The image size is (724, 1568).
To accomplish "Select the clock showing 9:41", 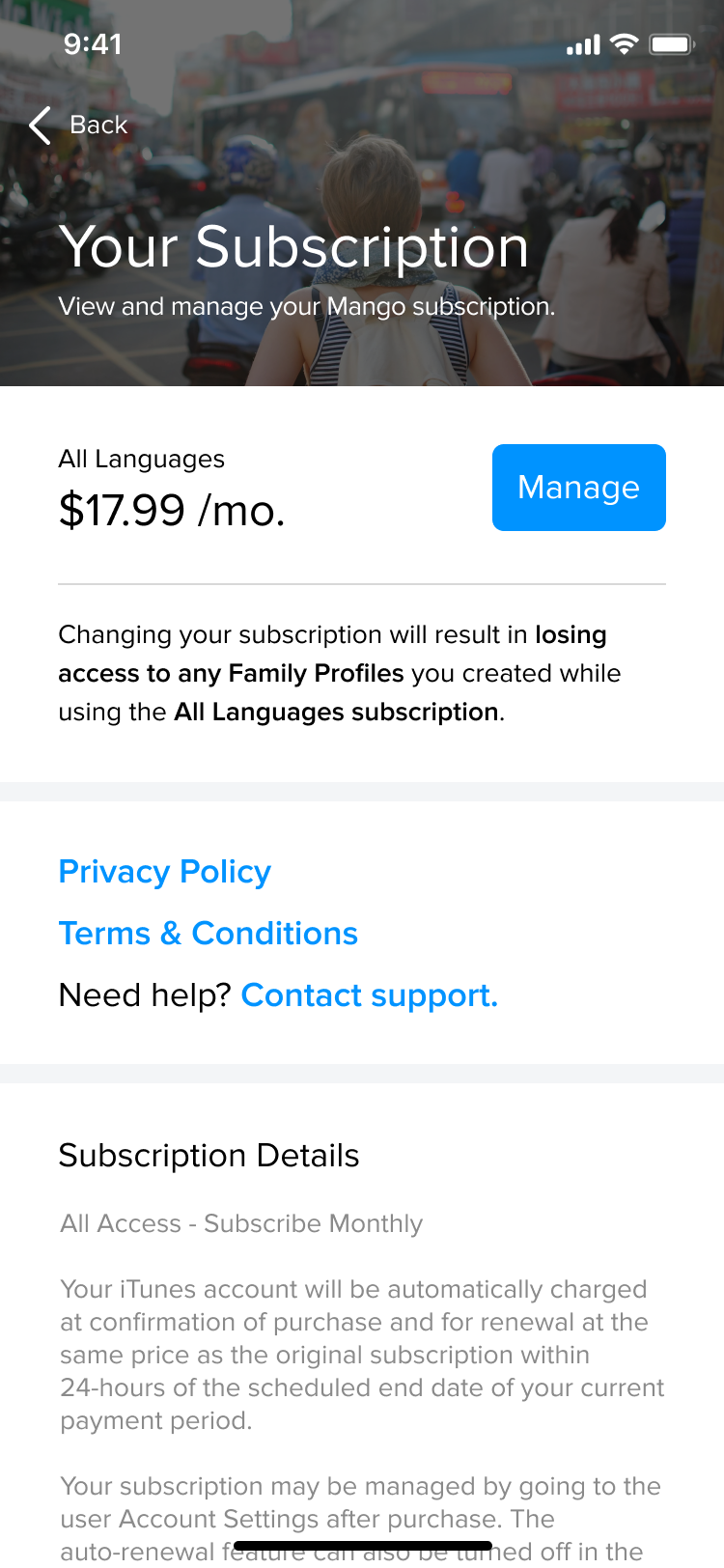I will click(93, 44).
